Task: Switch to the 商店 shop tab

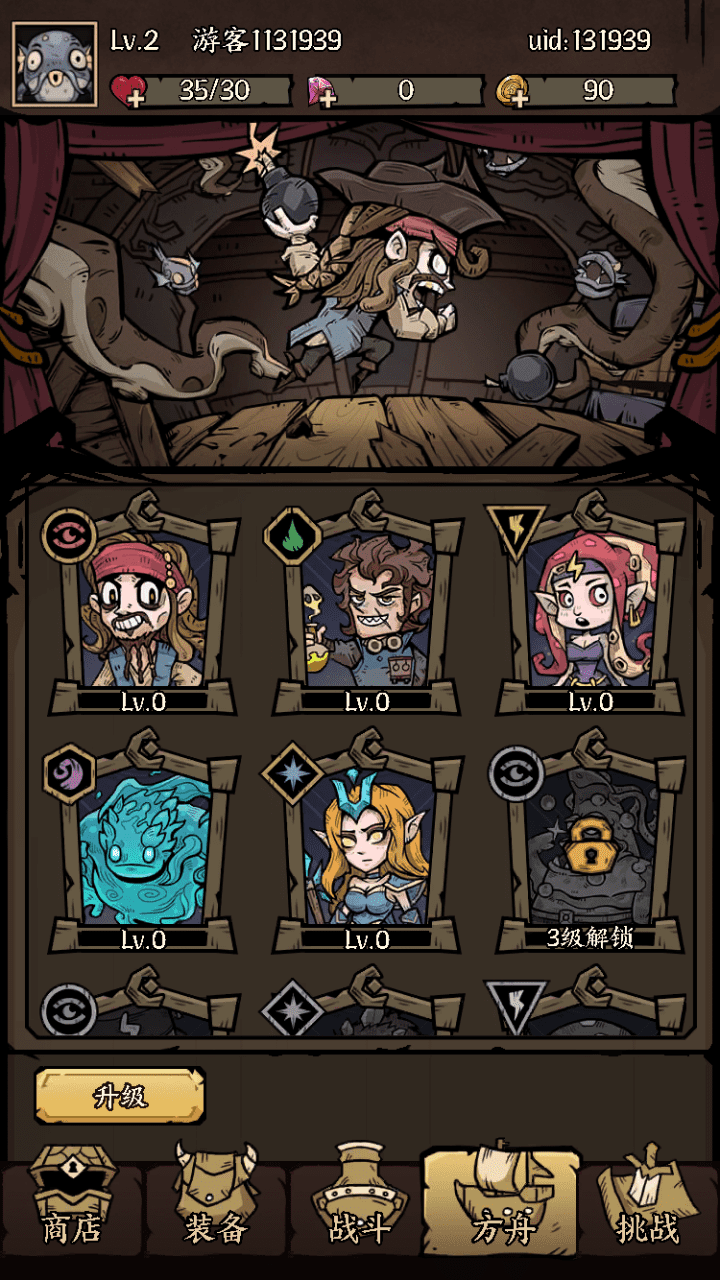Action: [72, 1212]
